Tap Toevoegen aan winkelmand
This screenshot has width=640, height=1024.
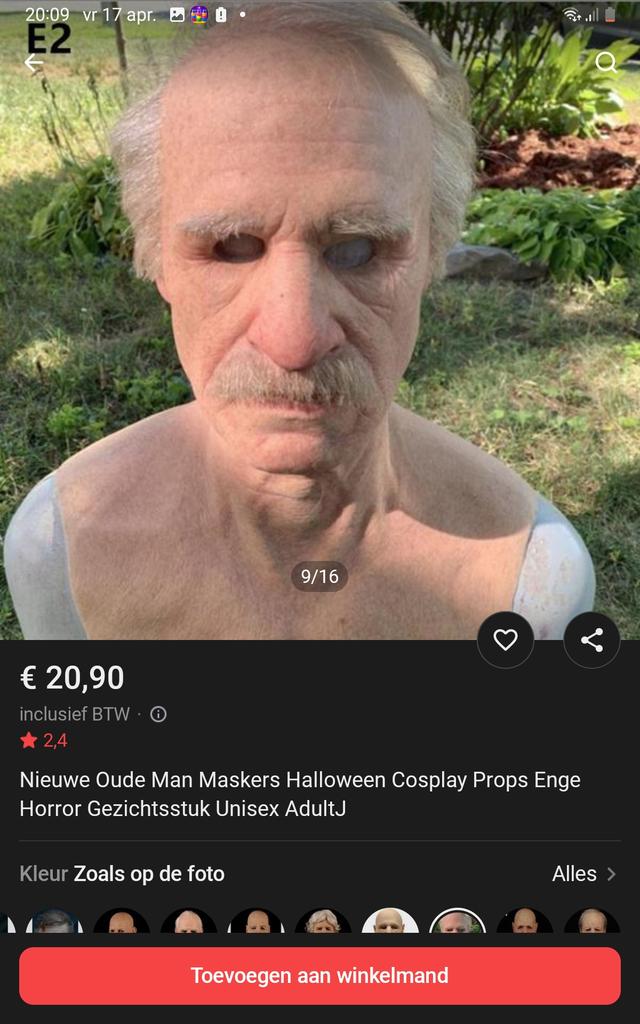click(320, 976)
